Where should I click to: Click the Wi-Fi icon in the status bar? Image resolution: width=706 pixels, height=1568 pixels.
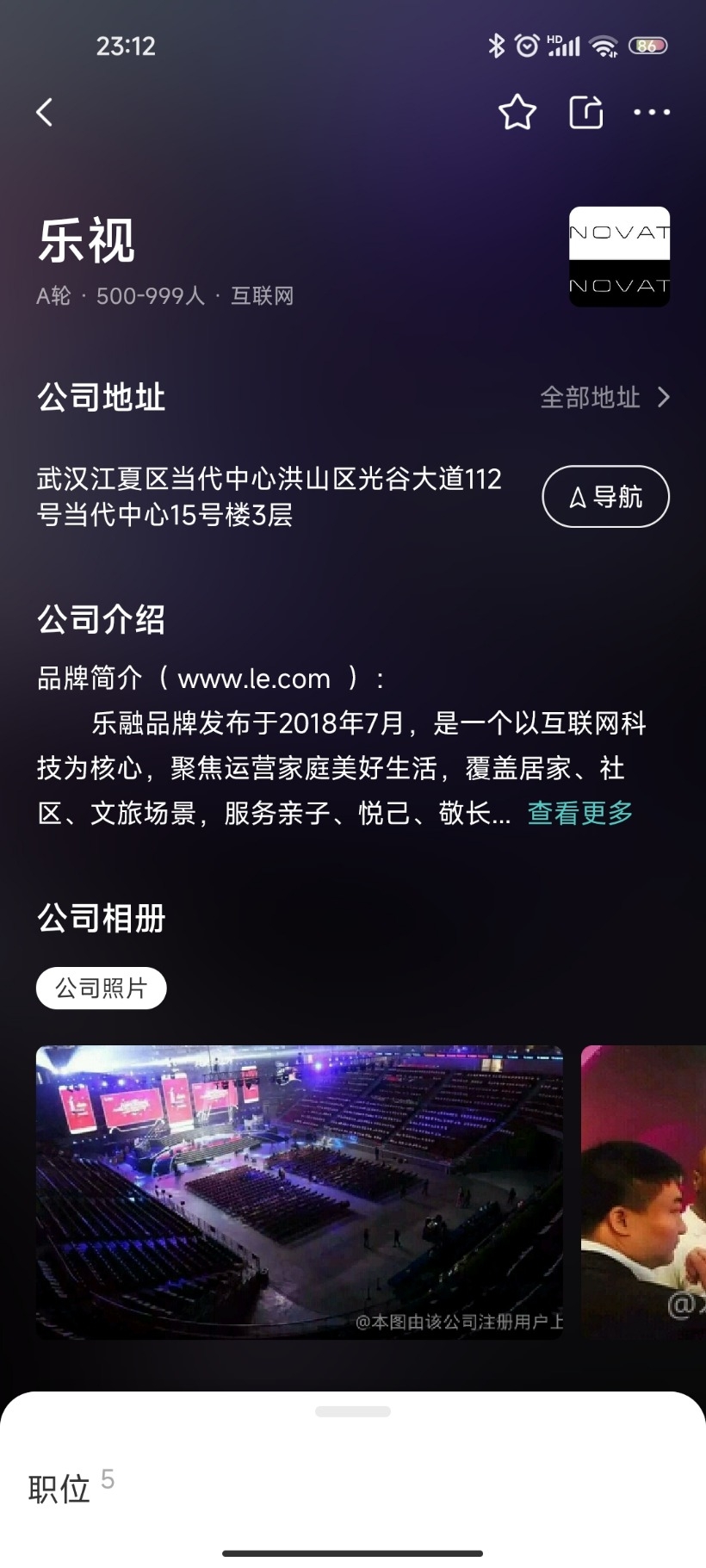(x=603, y=46)
